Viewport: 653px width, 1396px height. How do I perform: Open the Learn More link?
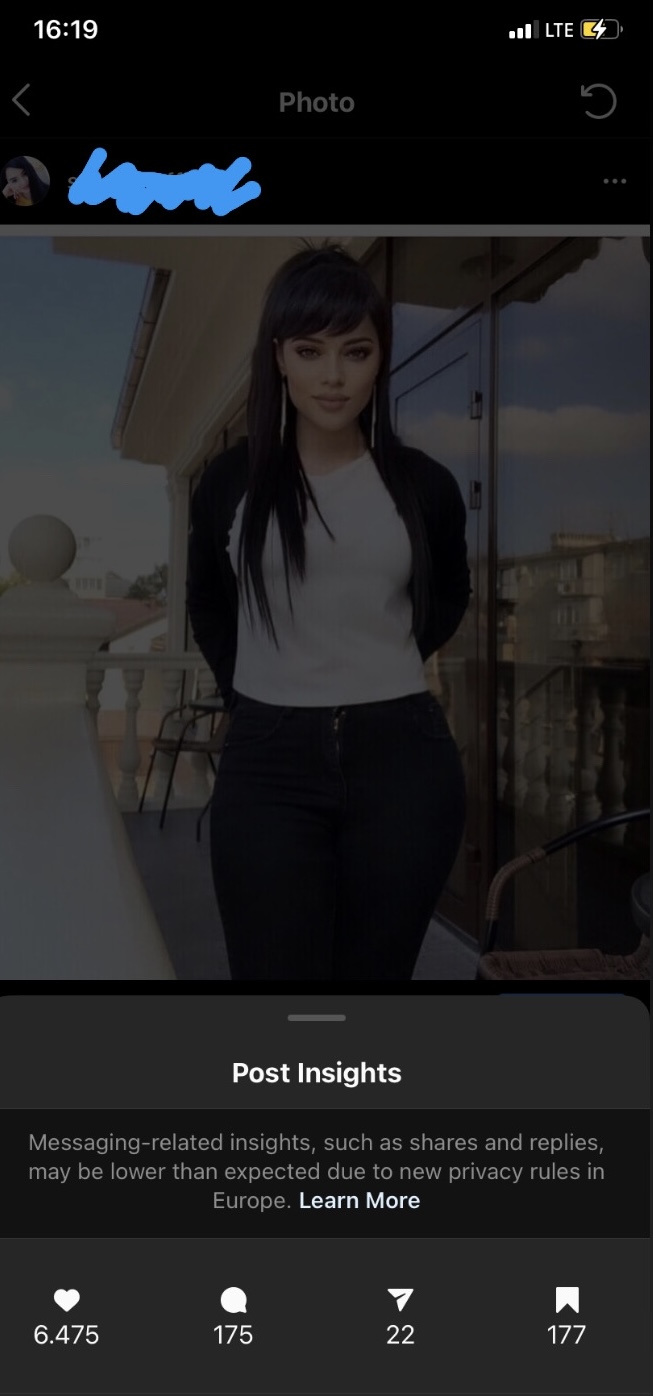tap(359, 1200)
